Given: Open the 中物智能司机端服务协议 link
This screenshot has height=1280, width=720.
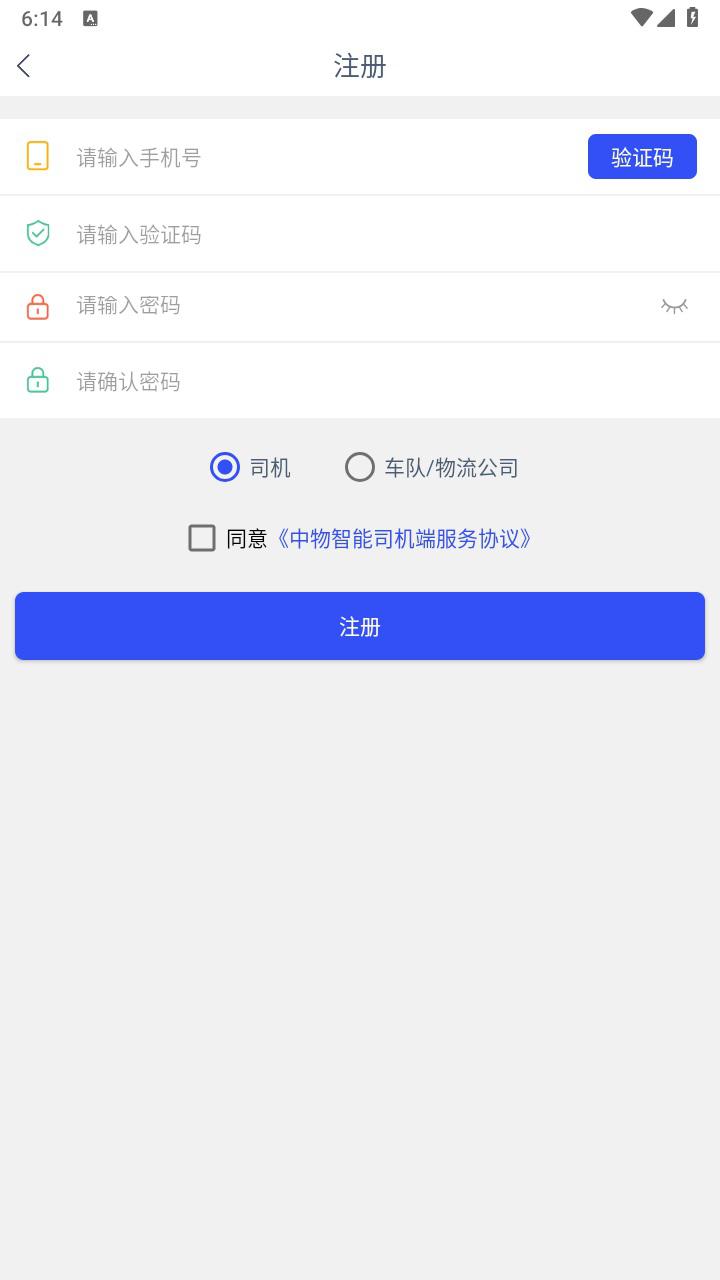Looking at the screenshot, I should tap(404, 539).
